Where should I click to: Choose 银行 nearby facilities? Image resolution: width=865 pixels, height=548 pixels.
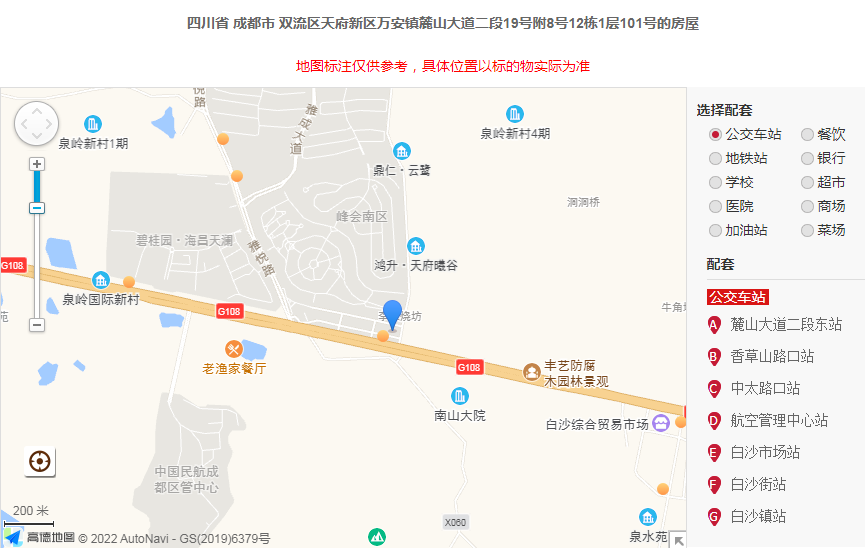(807, 158)
